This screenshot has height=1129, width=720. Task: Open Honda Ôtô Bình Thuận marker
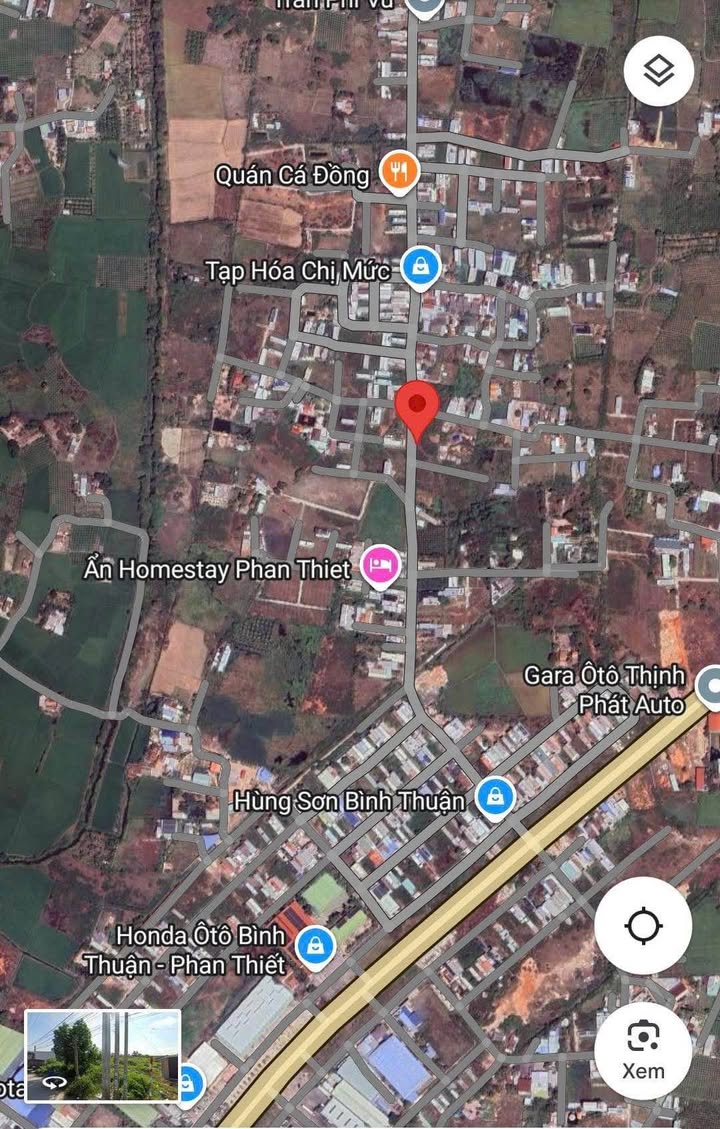(316, 945)
